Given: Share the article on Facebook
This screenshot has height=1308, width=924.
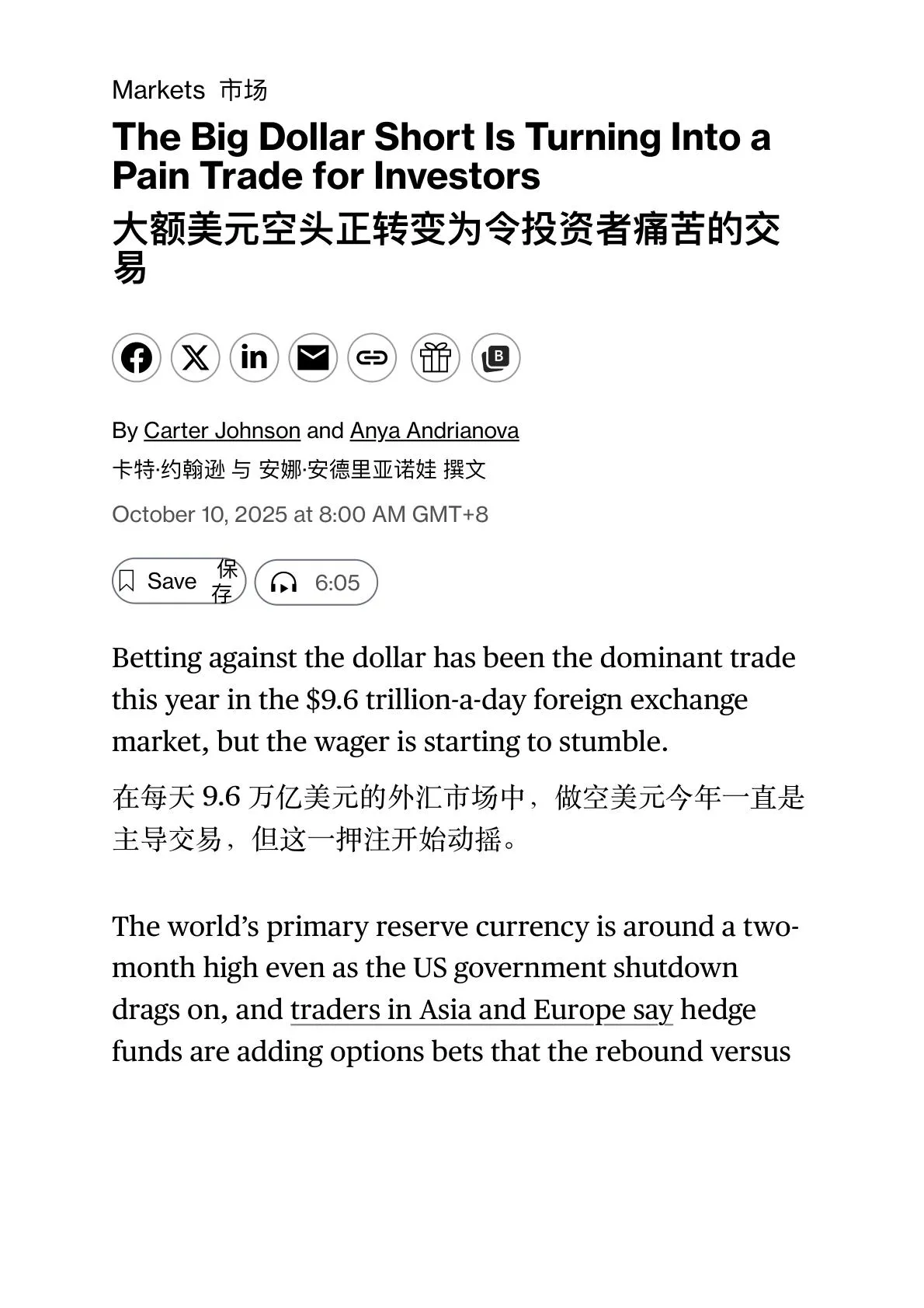Looking at the screenshot, I should click(136, 357).
